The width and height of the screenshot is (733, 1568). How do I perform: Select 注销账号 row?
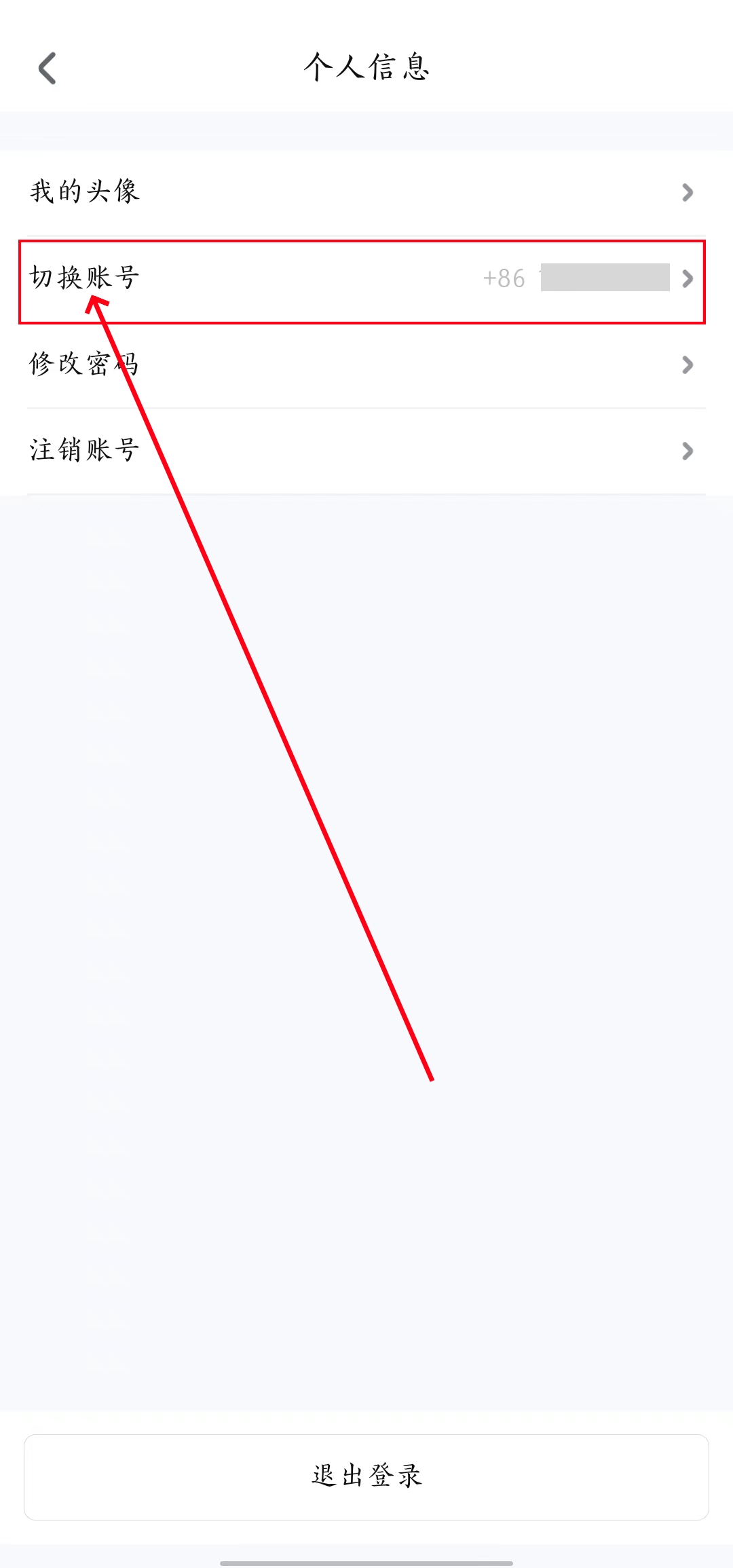366,451
